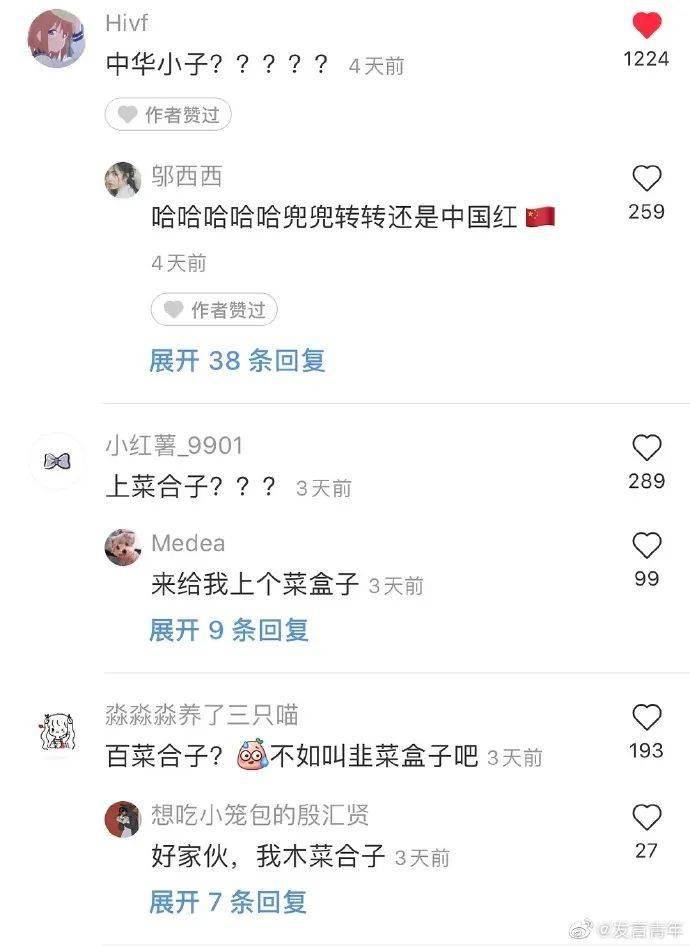
Task: Open 邬西西's profile avatar
Action: pos(123,179)
